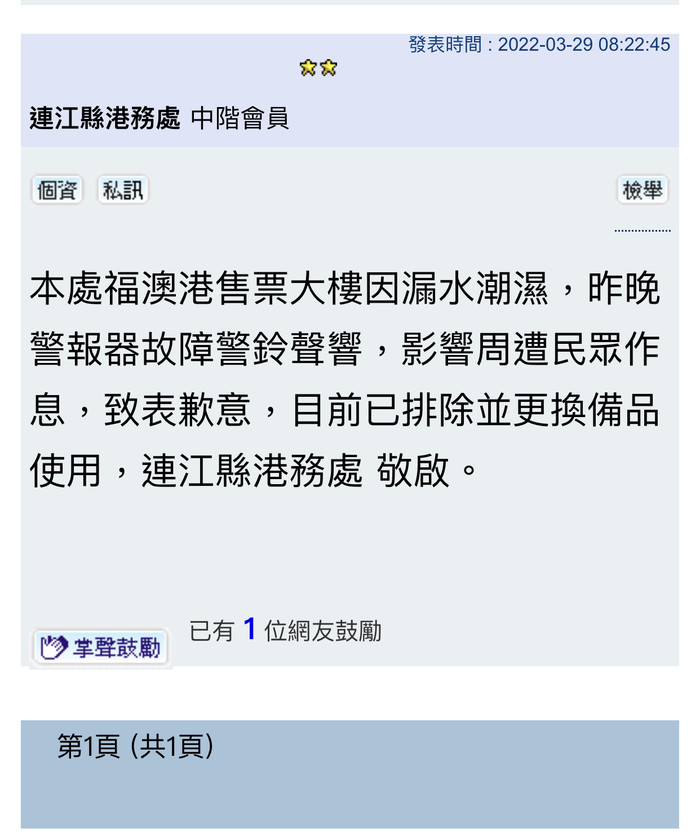Applaud the post with 掌聲鼓勵
The height and width of the screenshot is (837, 700).
click(x=100, y=648)
